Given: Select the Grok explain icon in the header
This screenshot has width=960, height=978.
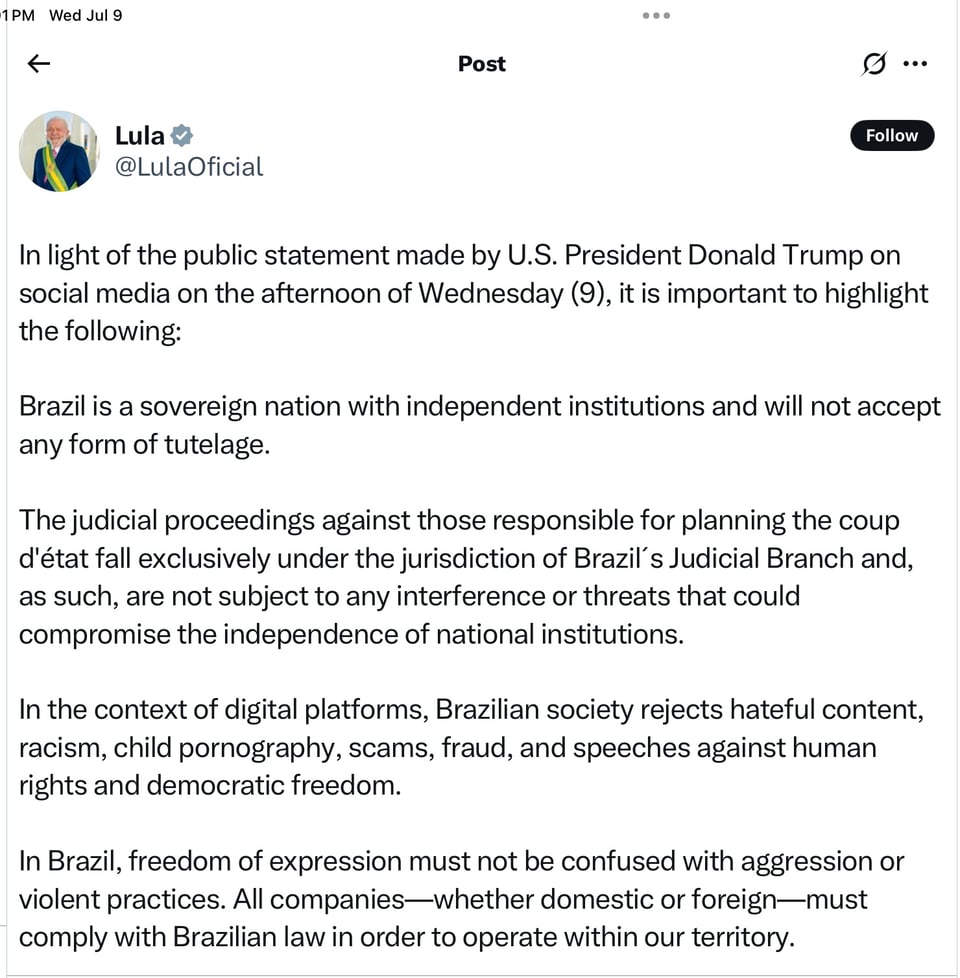Looking at the screenshot, I should (x=873, y=63).
